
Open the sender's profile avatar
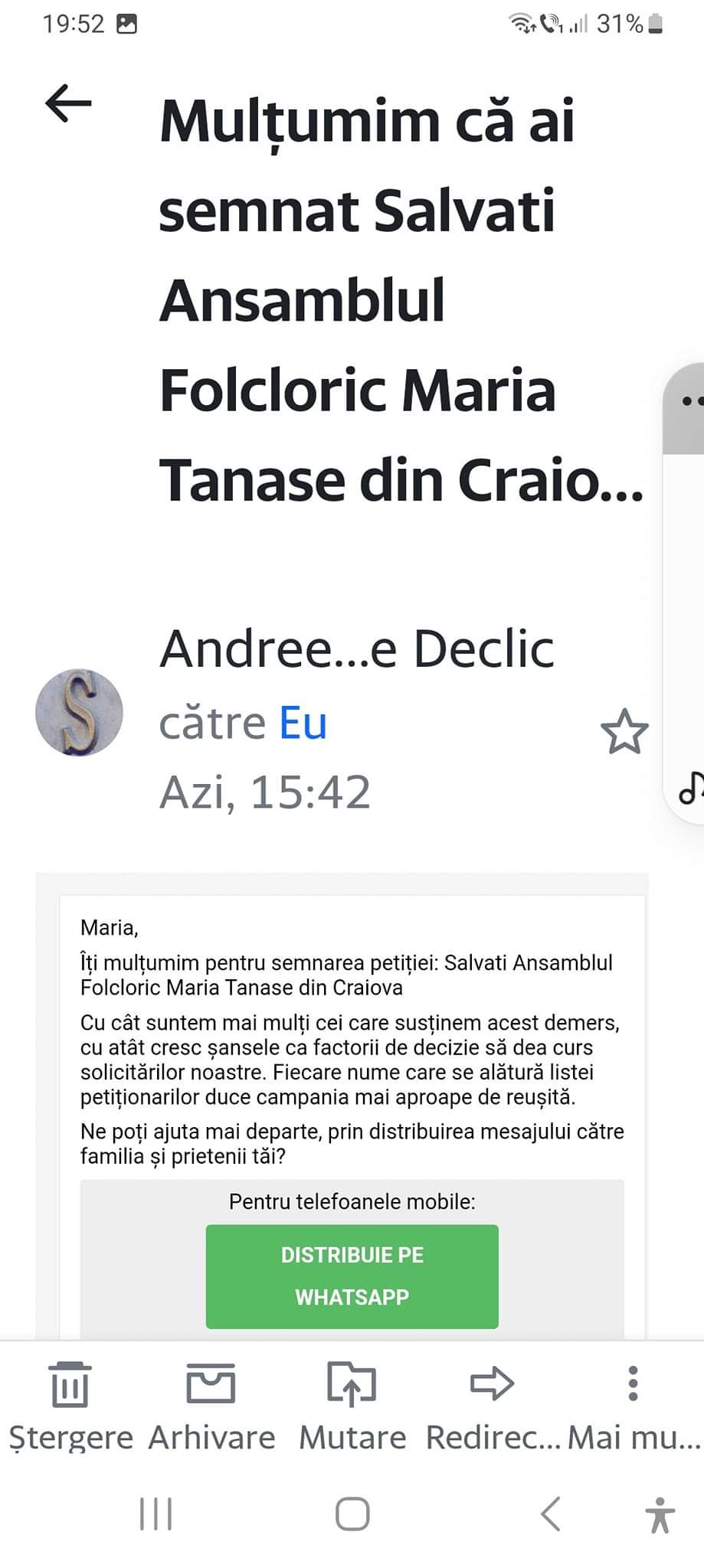point(79,713)
